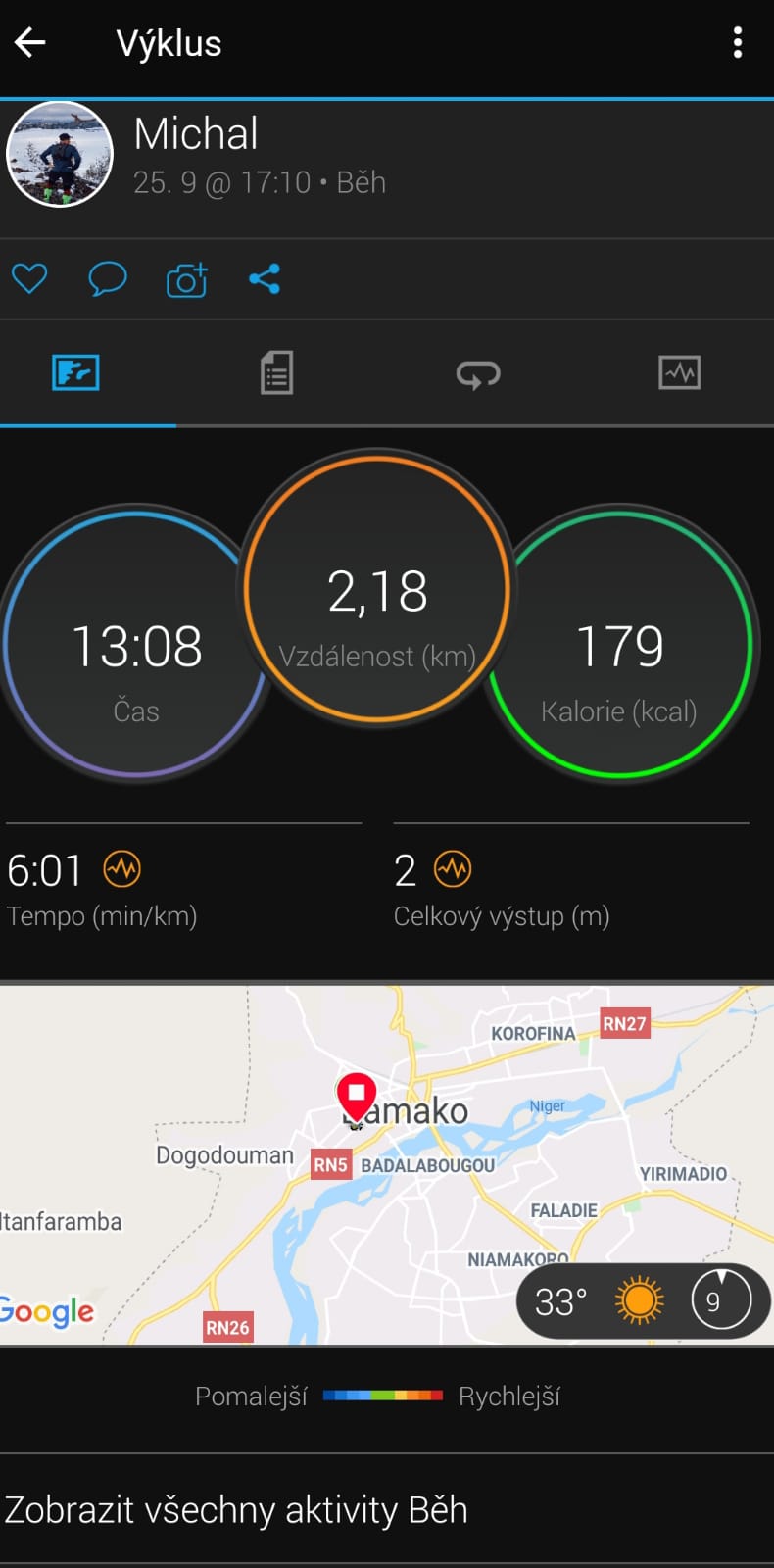Like this activity with the heart
Image resolution: width=774 pixels, height=1568 pixels.
point(29,279)
